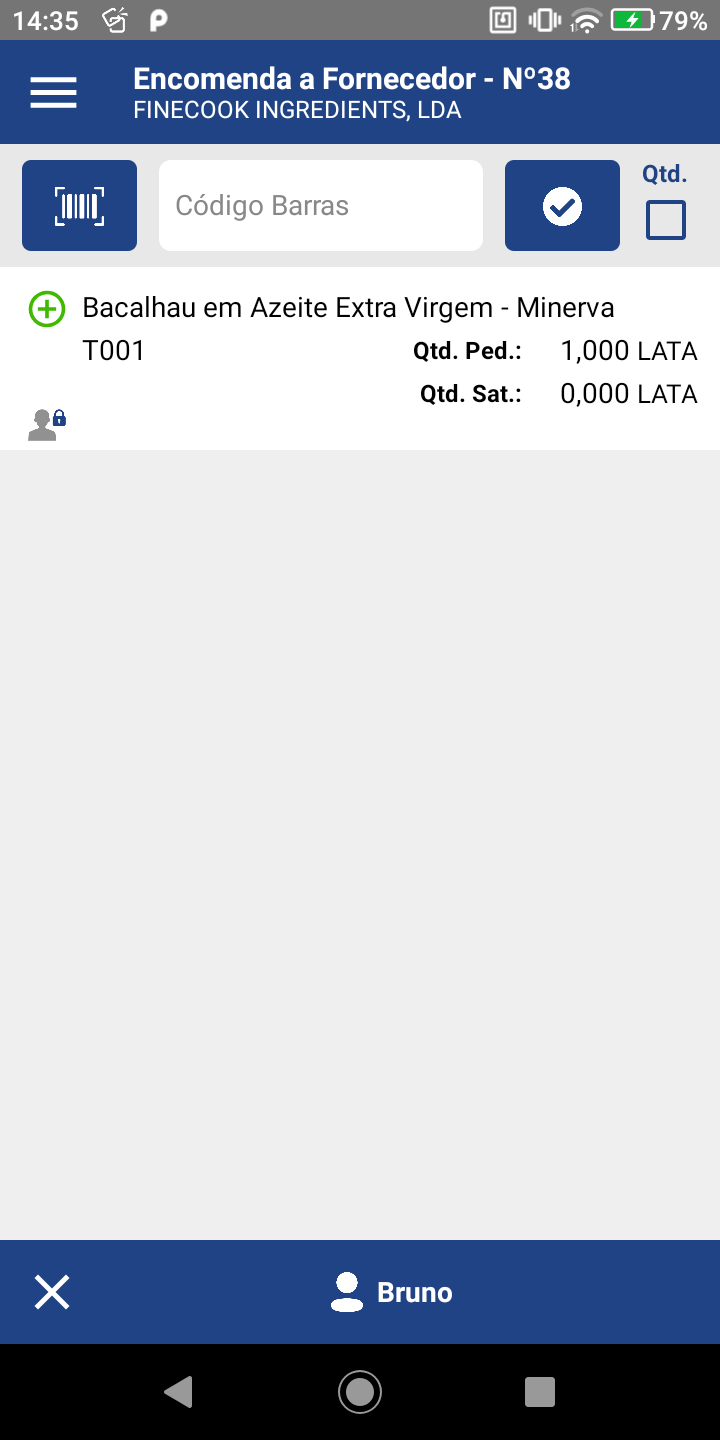This screenshot has width=720, height=1440.
Task: Open the Bacalhau em Azeite Extra Virgem row
Action: pyautogui.click(x=360, y=359)
